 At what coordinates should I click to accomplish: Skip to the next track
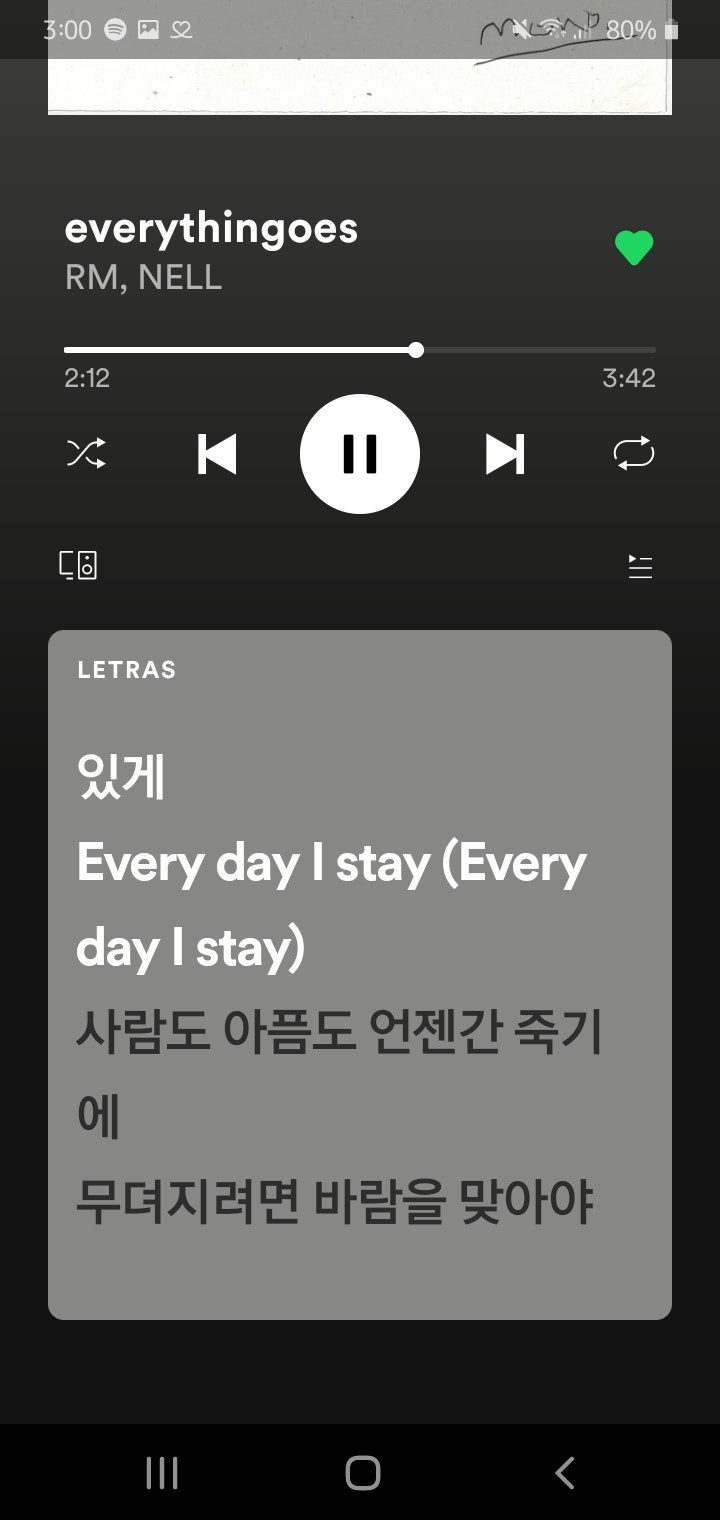504,452
